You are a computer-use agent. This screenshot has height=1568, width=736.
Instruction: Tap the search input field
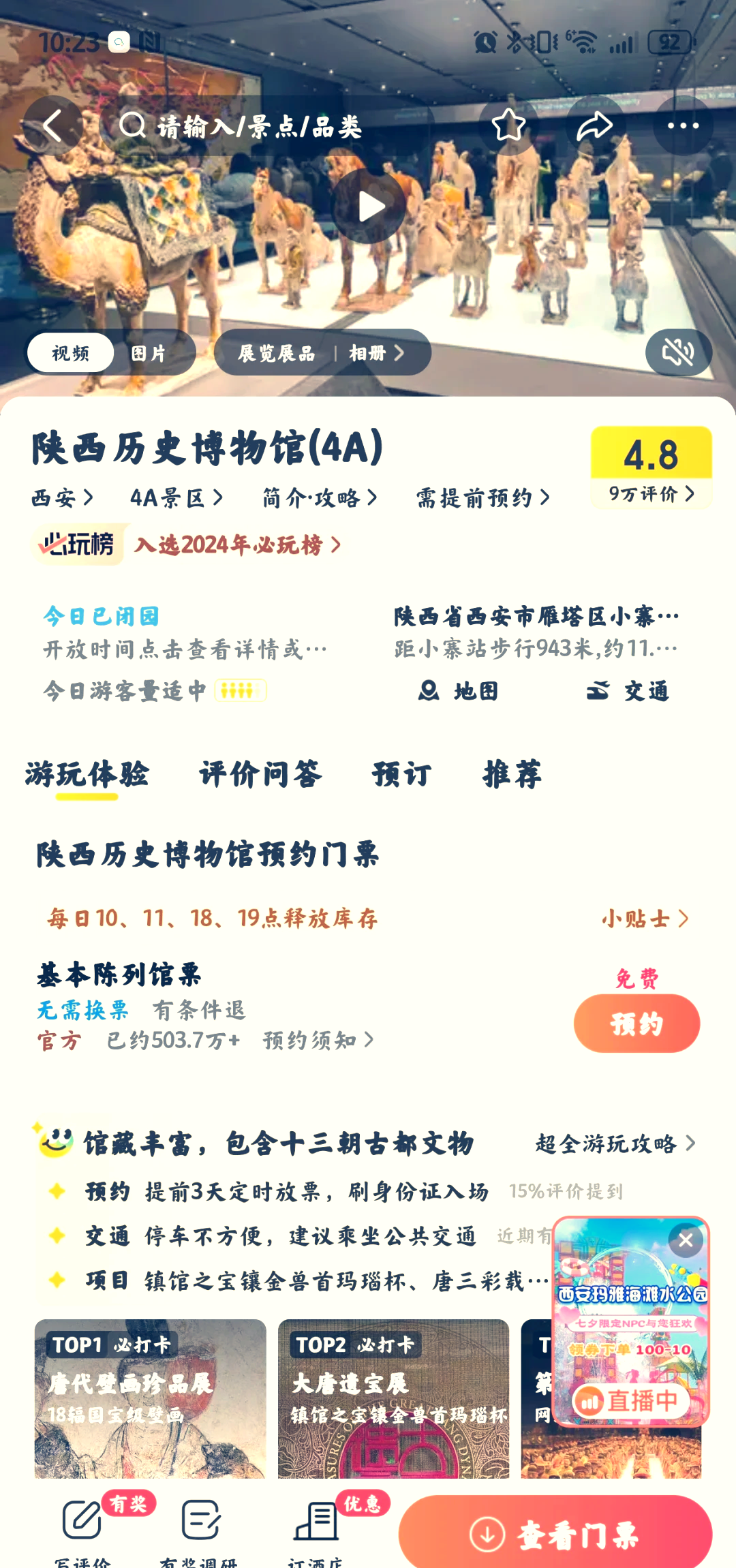[259, 125]
